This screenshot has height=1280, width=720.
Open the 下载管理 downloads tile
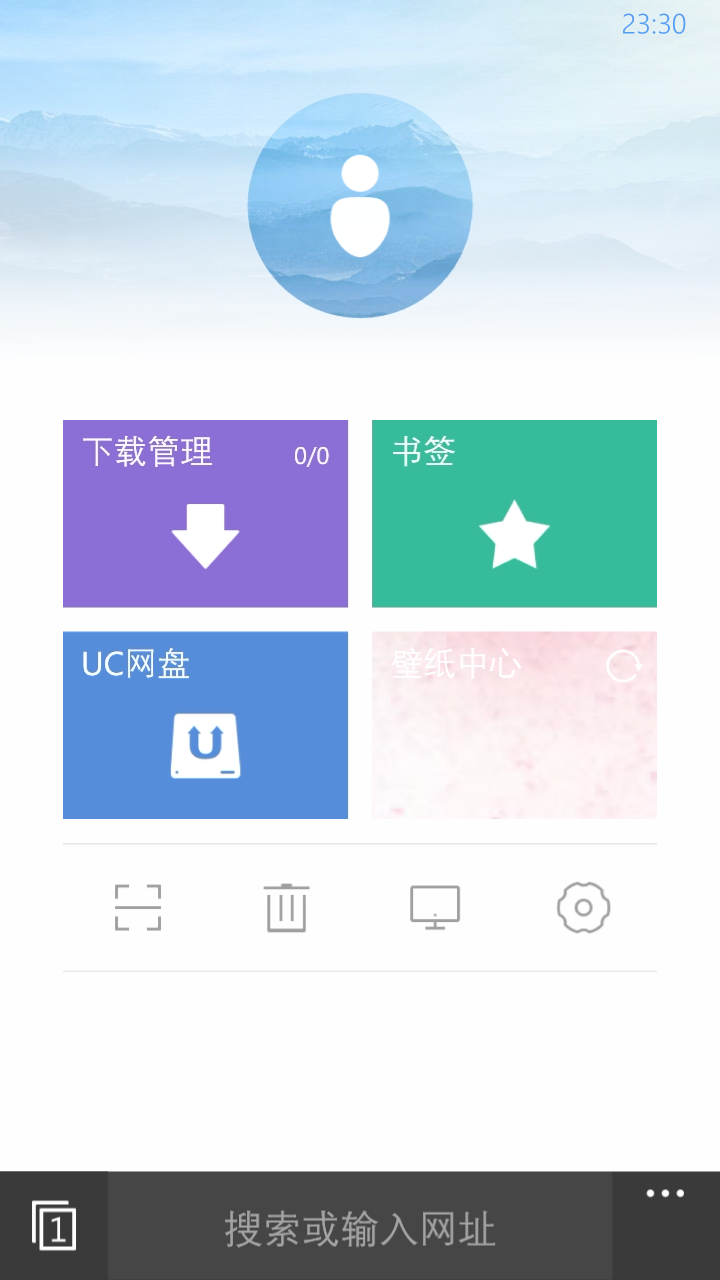205,514
